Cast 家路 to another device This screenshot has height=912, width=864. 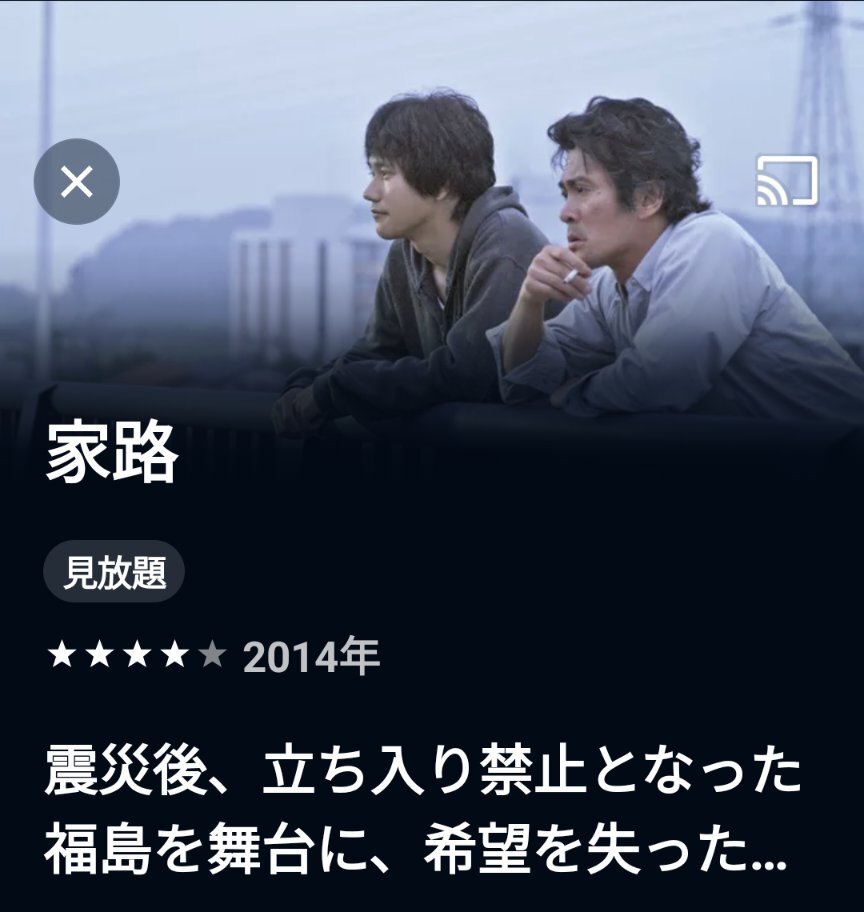click(x=787, y=181)
